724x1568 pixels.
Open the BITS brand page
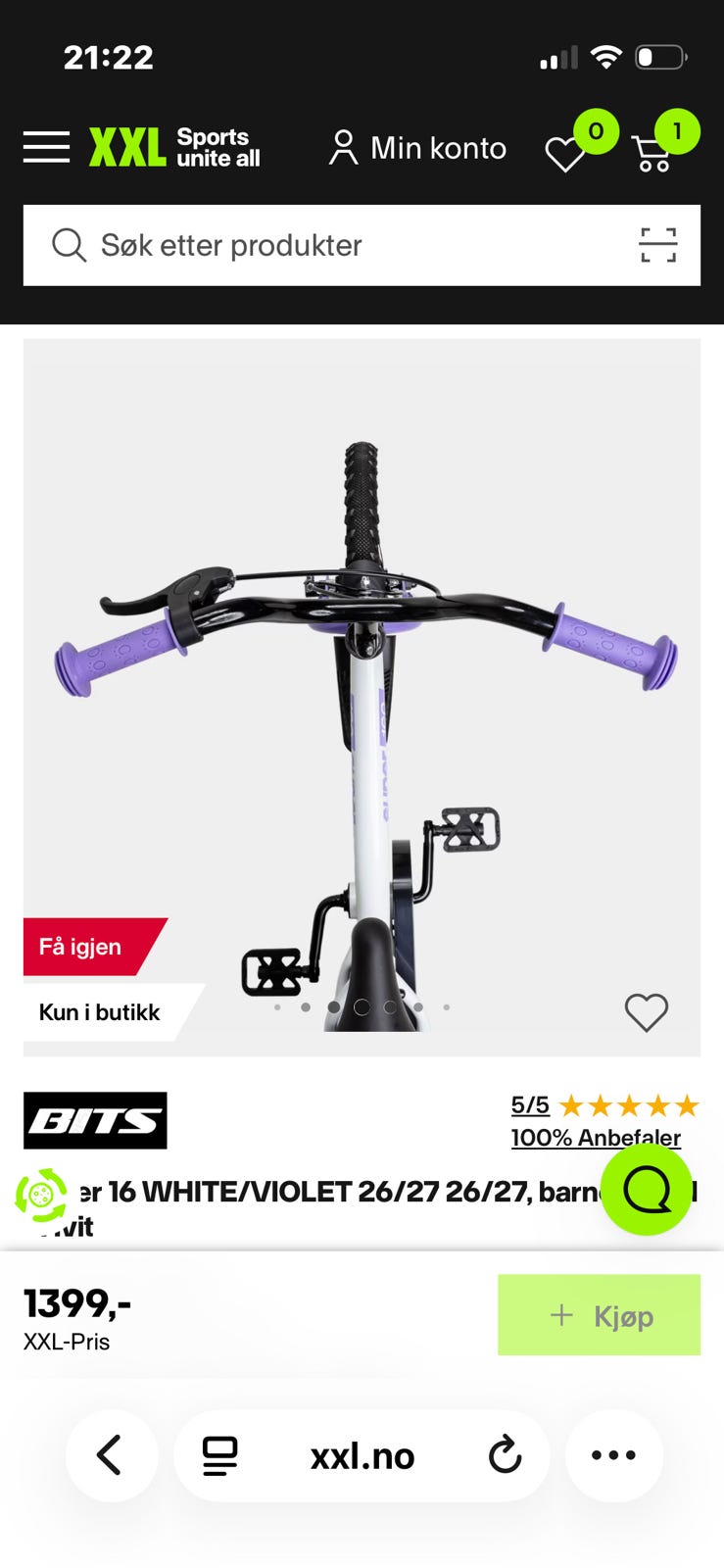tap(95, 1120)
